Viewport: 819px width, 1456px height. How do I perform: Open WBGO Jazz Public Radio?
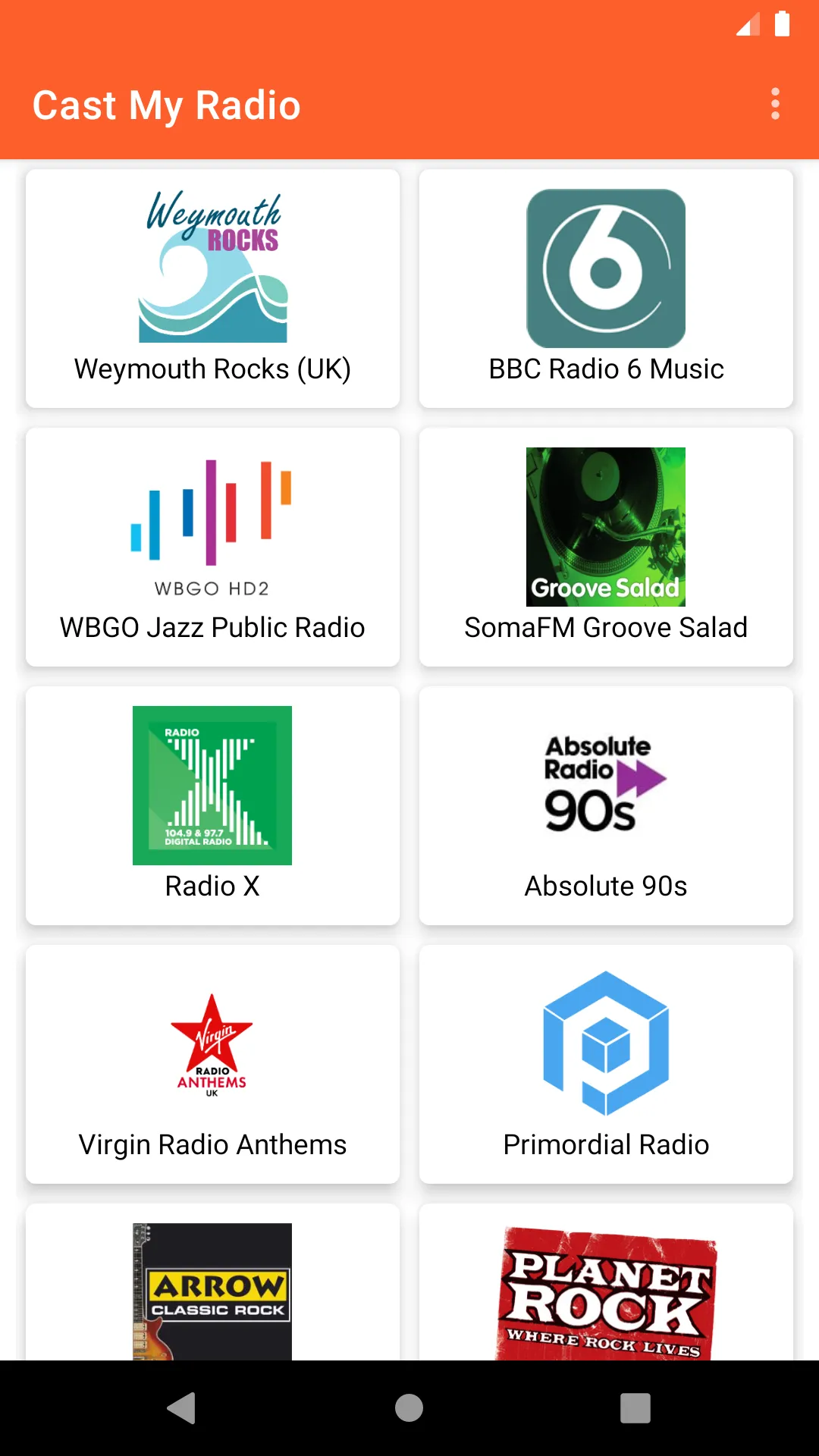tap(212, 547)
